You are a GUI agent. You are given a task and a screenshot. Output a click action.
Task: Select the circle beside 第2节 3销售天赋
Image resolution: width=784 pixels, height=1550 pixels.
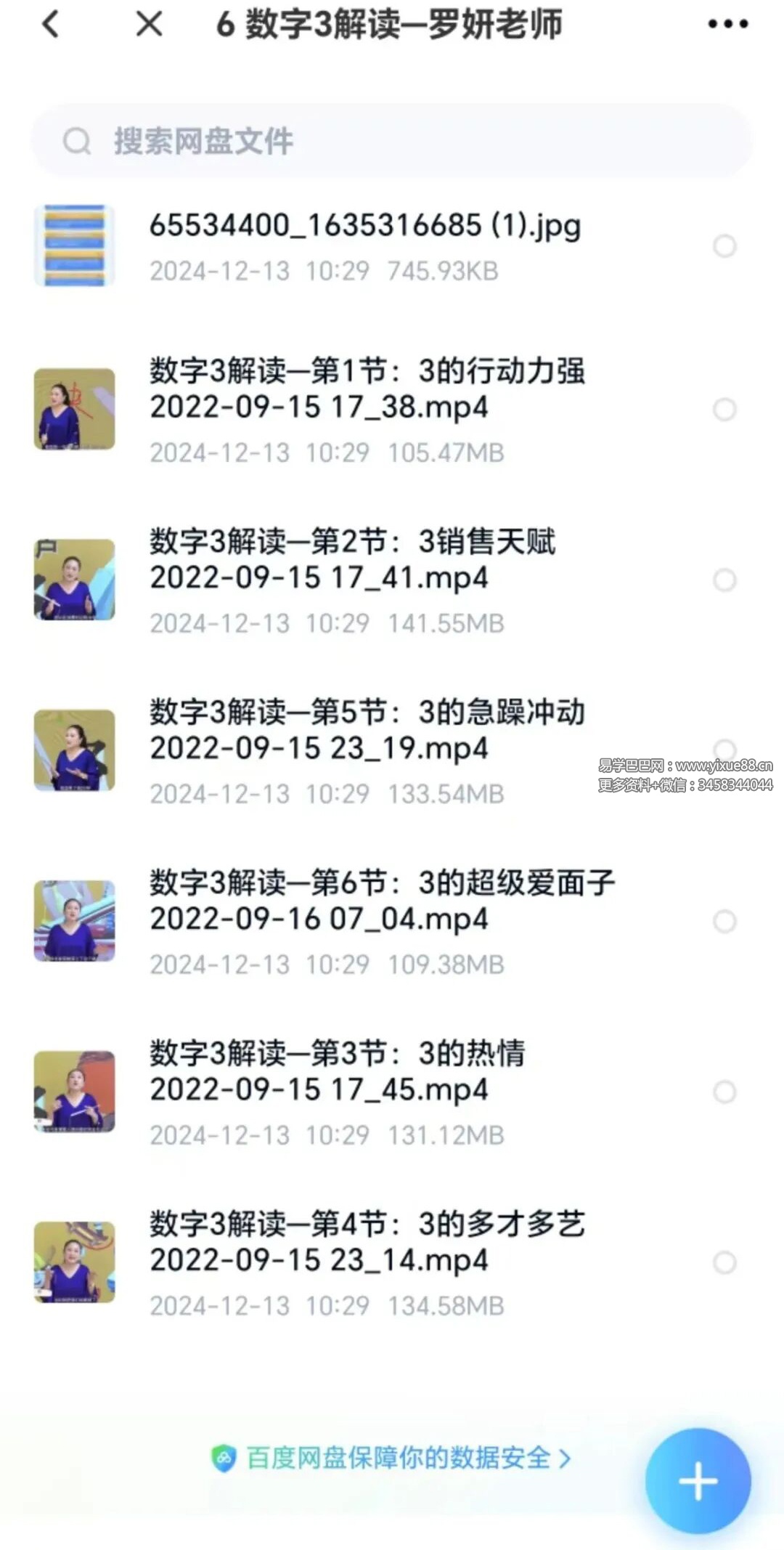(724, 580)
